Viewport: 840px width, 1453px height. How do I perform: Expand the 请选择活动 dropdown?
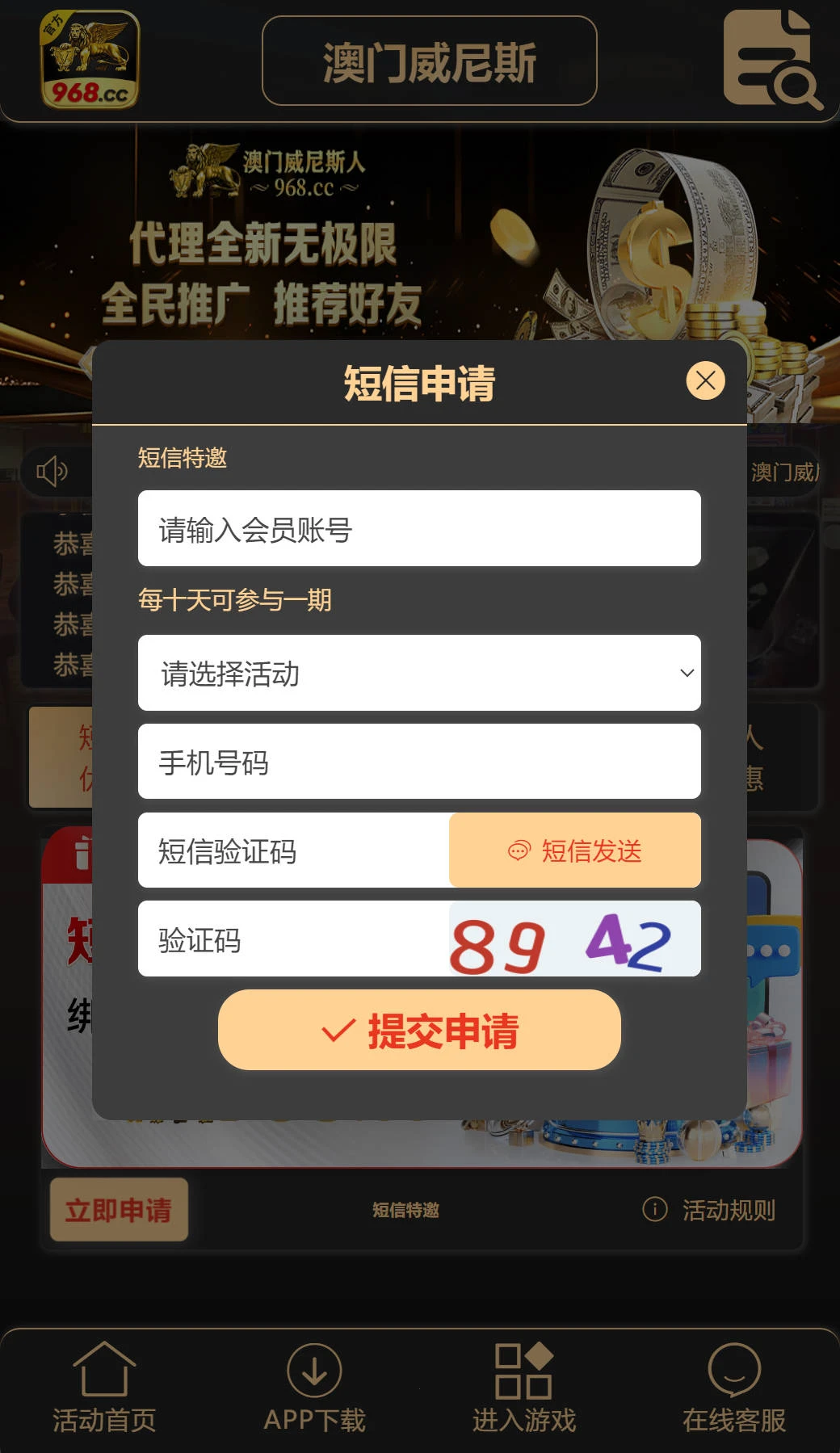coord(419,674)
